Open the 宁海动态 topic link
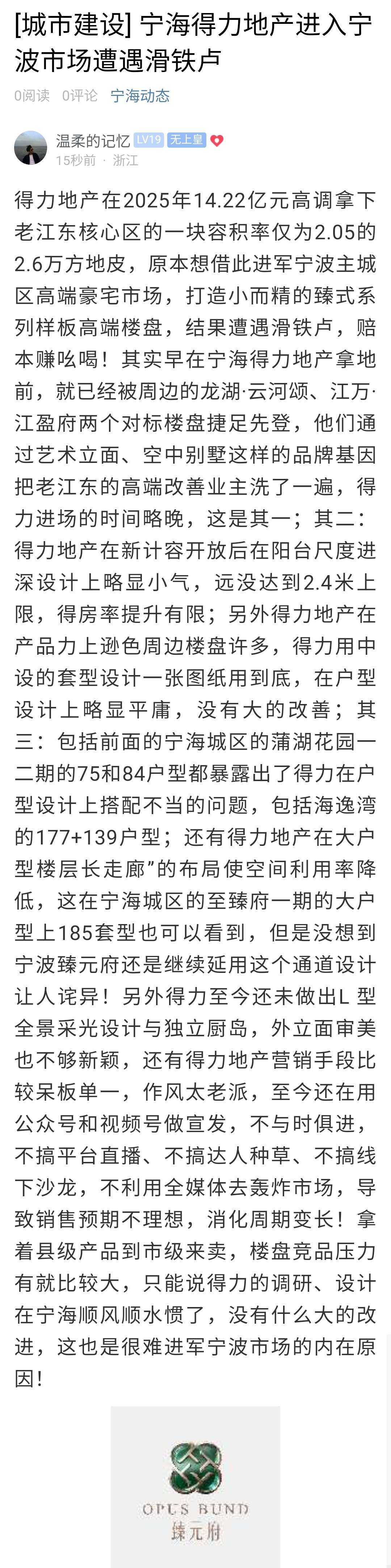 (140, 96)
